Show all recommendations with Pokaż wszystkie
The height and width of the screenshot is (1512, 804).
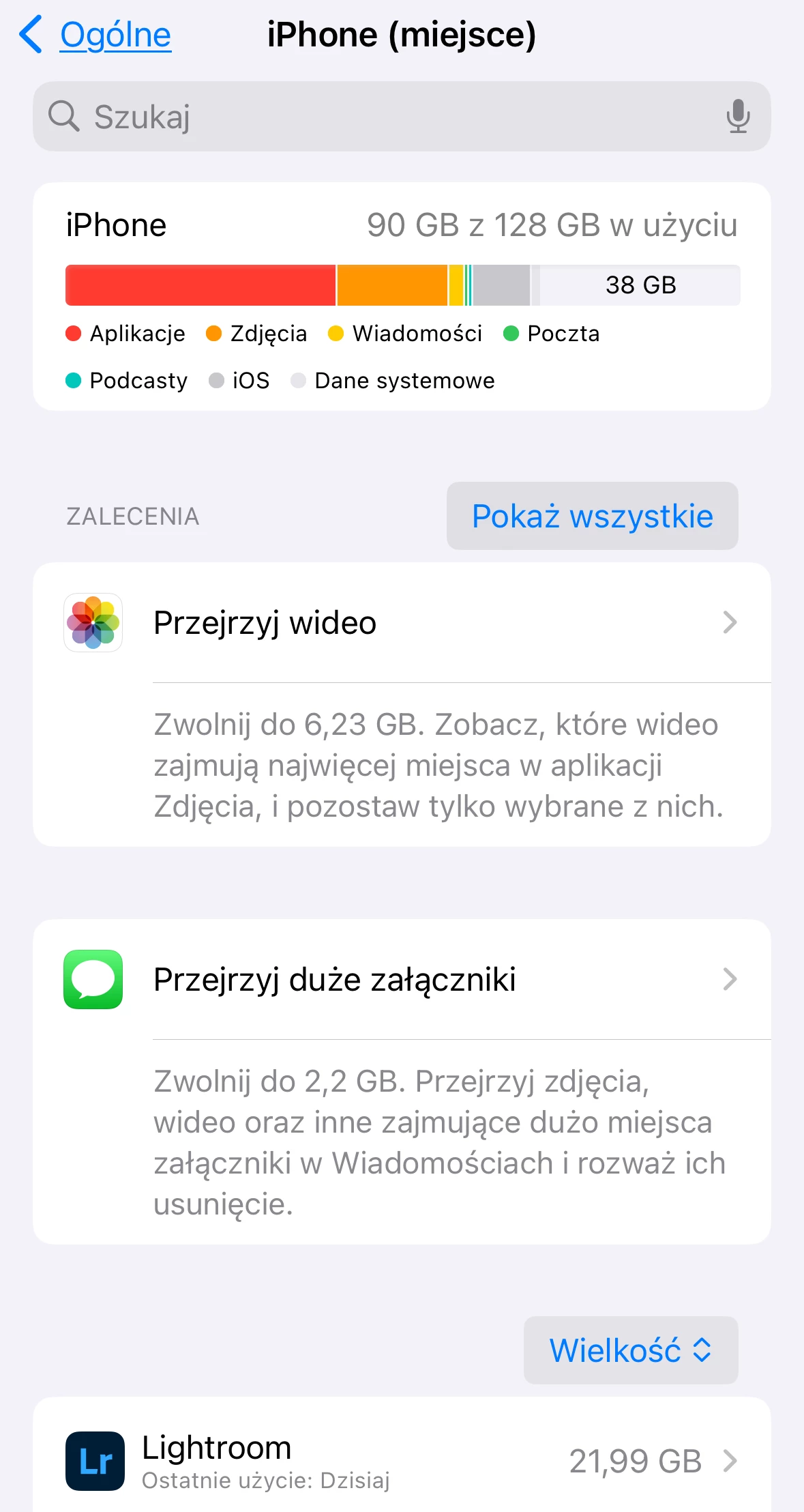[x=592, y=517]
